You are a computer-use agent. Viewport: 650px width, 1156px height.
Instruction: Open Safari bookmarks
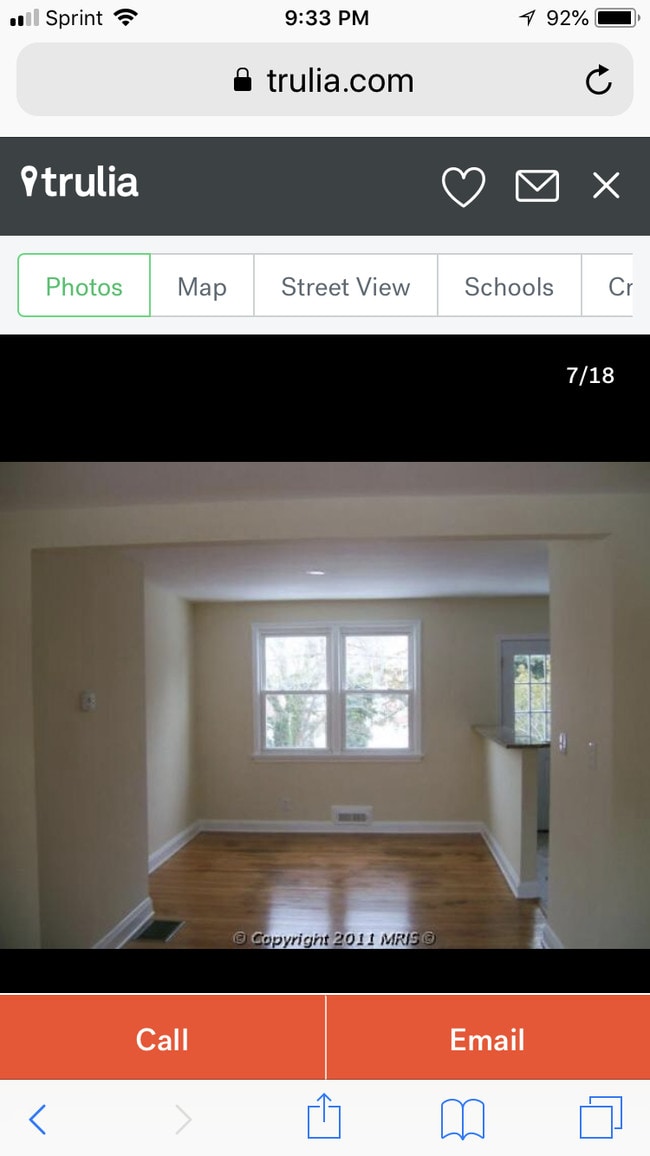(462, 1119)
